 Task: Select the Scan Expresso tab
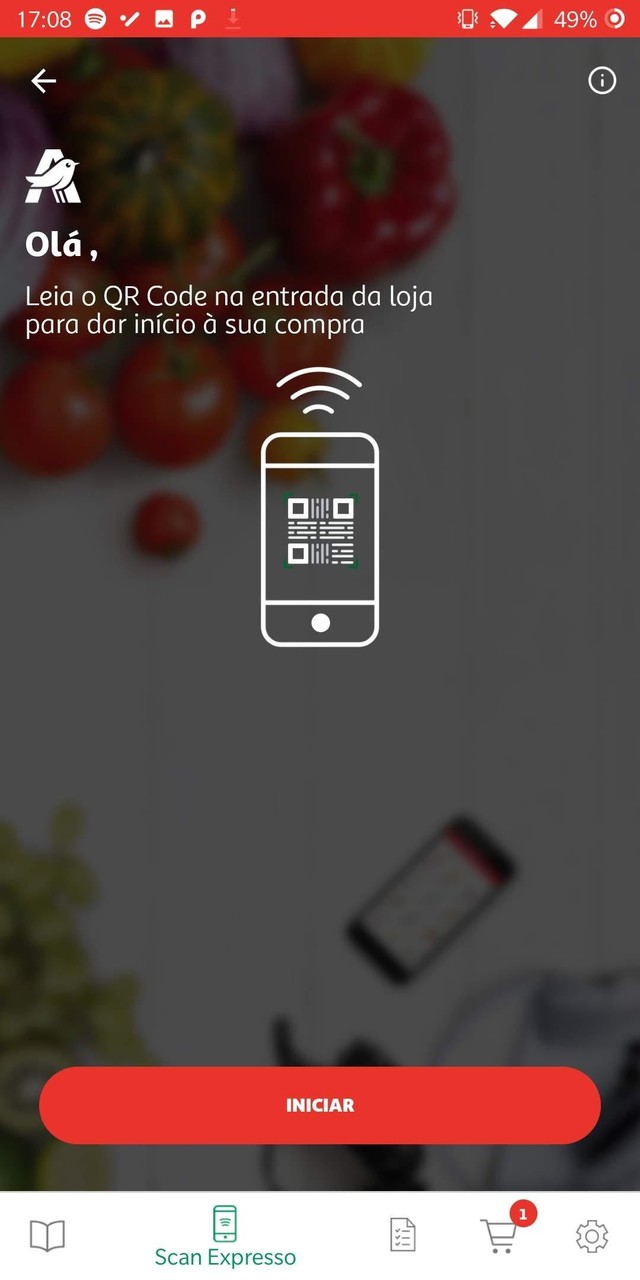click(225, 1237)
